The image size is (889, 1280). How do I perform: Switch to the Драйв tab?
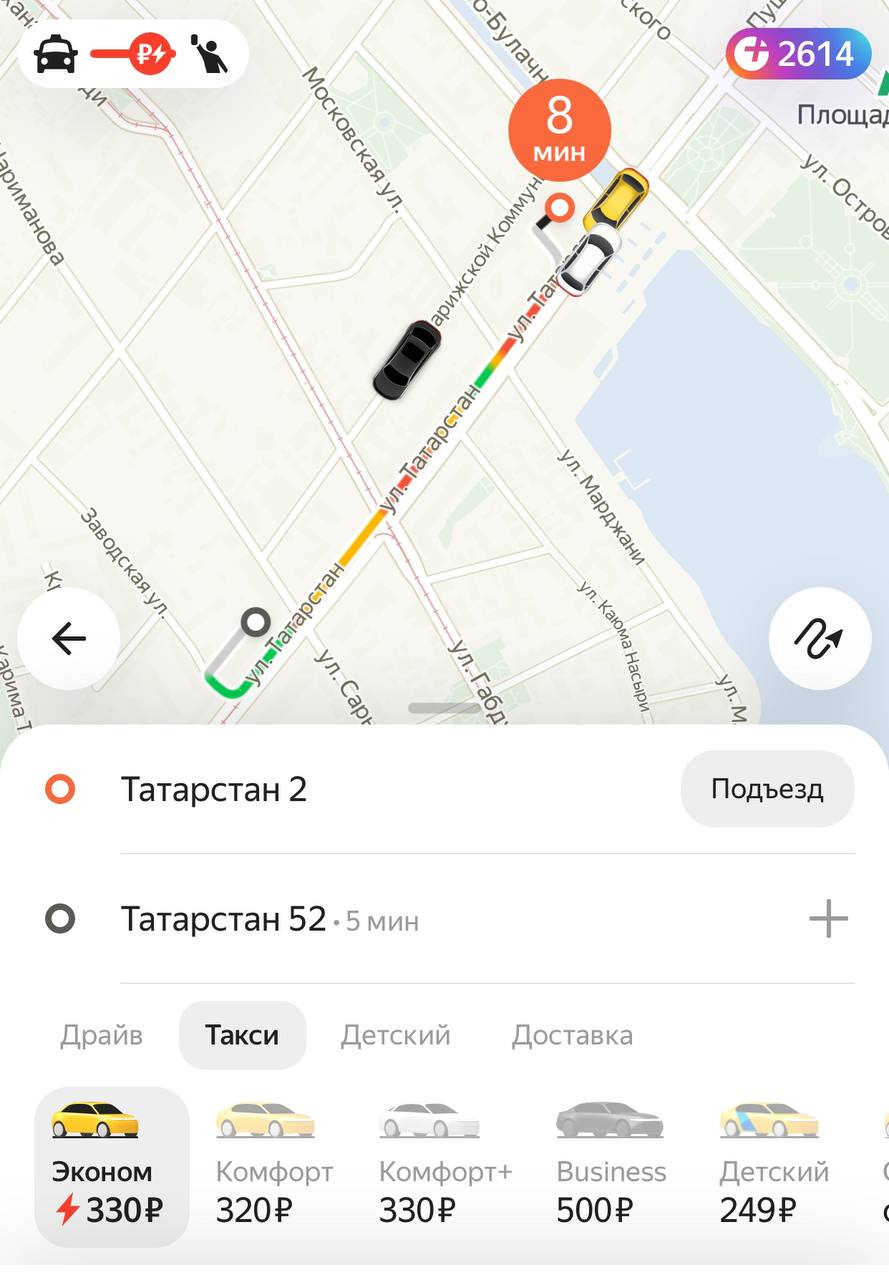[101, 1035]
